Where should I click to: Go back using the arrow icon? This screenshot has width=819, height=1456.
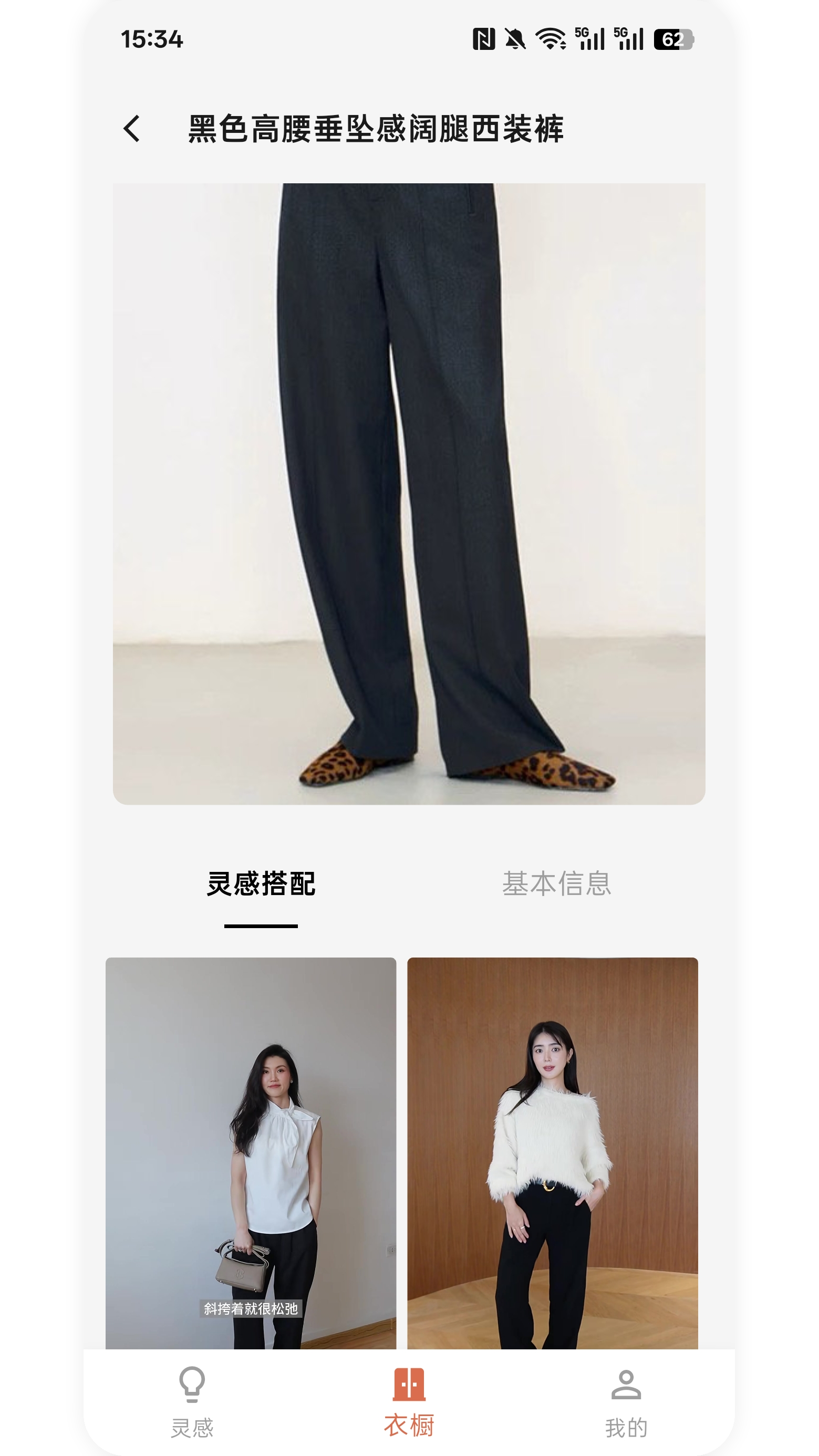pos(132,128)
